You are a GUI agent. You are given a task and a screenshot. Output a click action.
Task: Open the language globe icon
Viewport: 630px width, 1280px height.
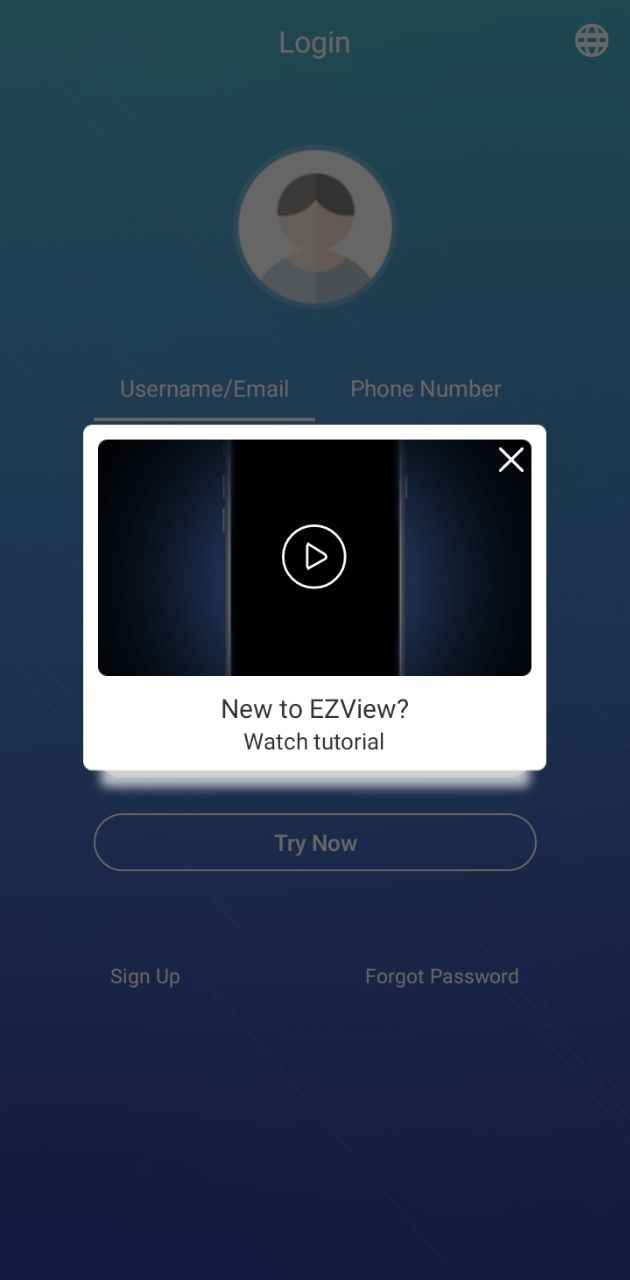tap(591, 41)
